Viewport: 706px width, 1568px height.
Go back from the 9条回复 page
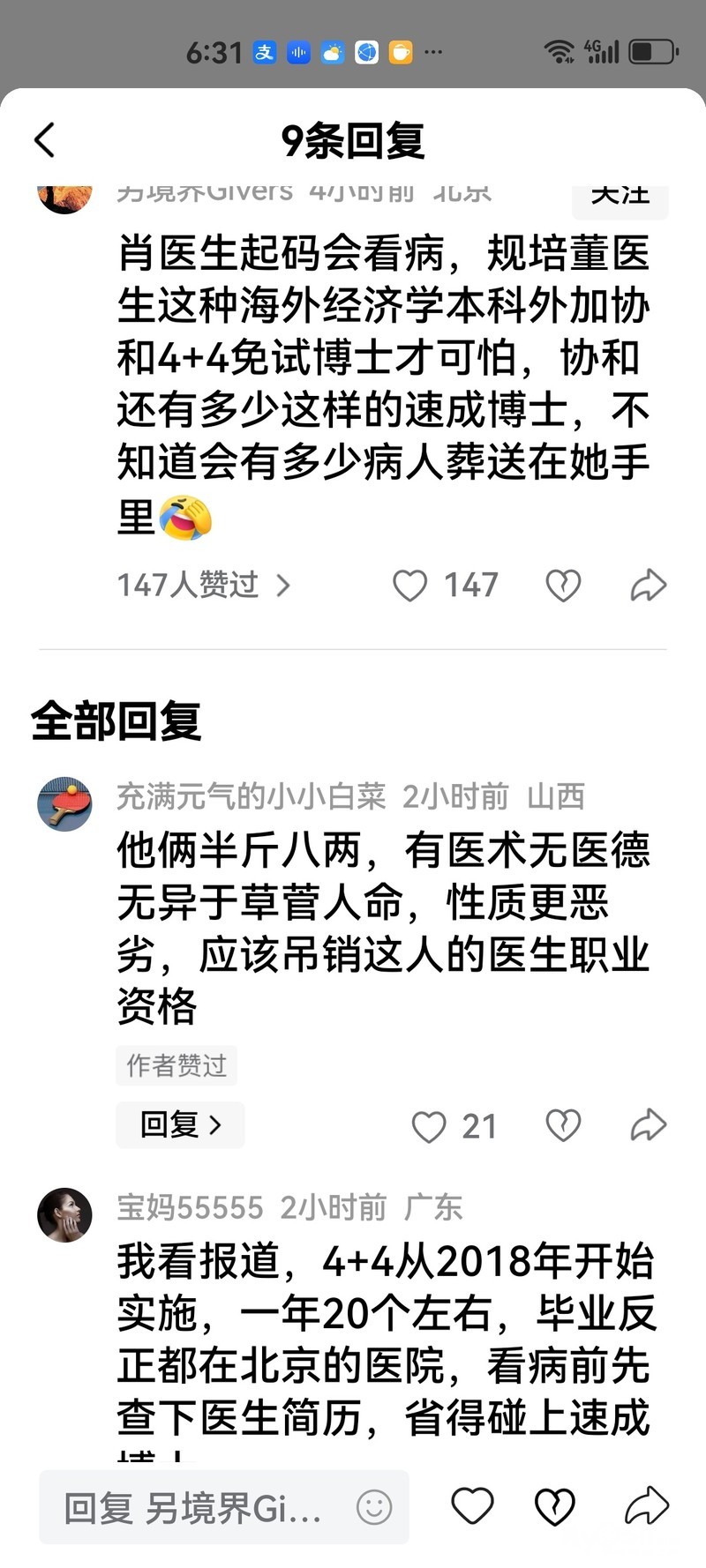pyautogui.click(x=44, y=140)
